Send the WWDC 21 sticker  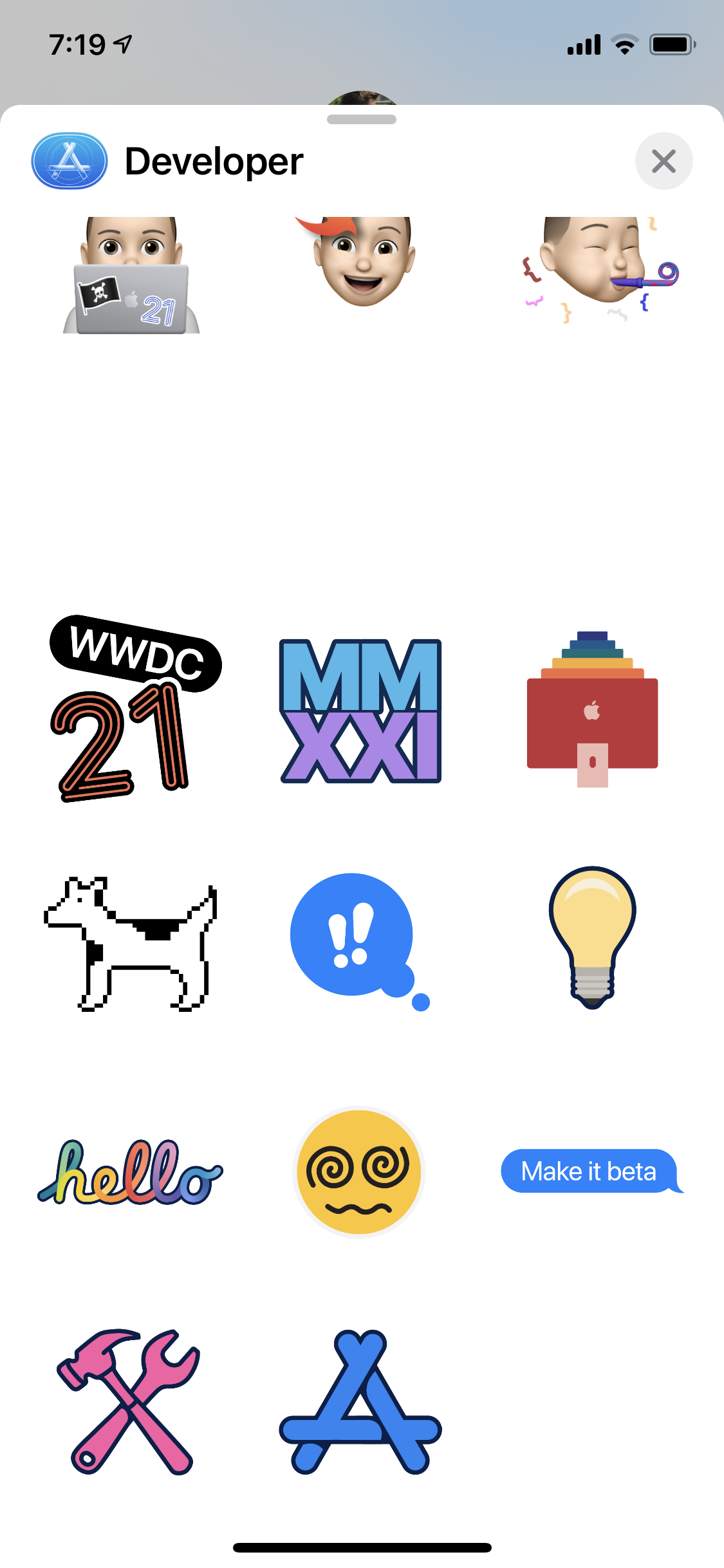132,708
